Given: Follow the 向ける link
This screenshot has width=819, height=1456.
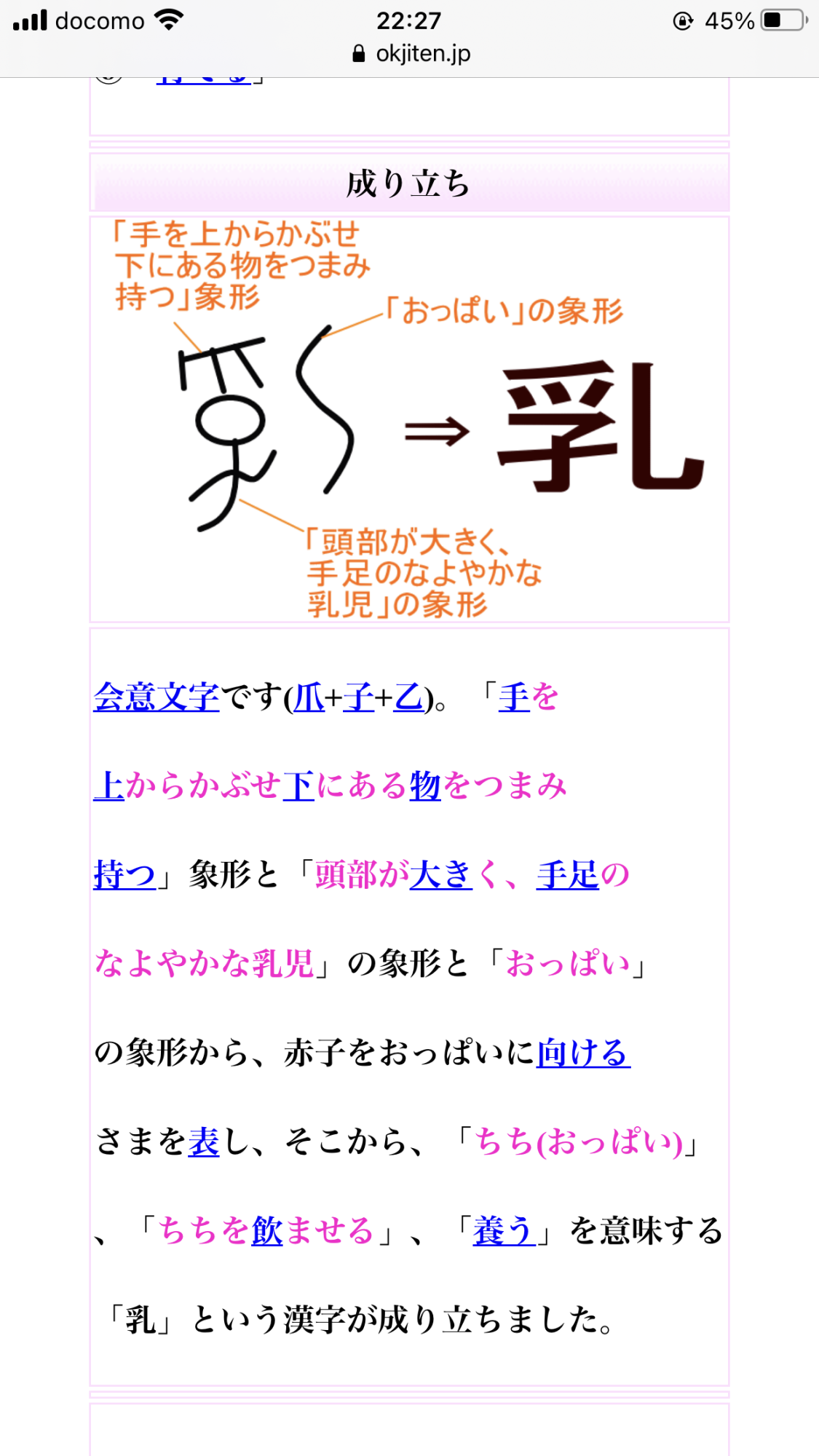Looking at the screenshot, I should 583,1053.
